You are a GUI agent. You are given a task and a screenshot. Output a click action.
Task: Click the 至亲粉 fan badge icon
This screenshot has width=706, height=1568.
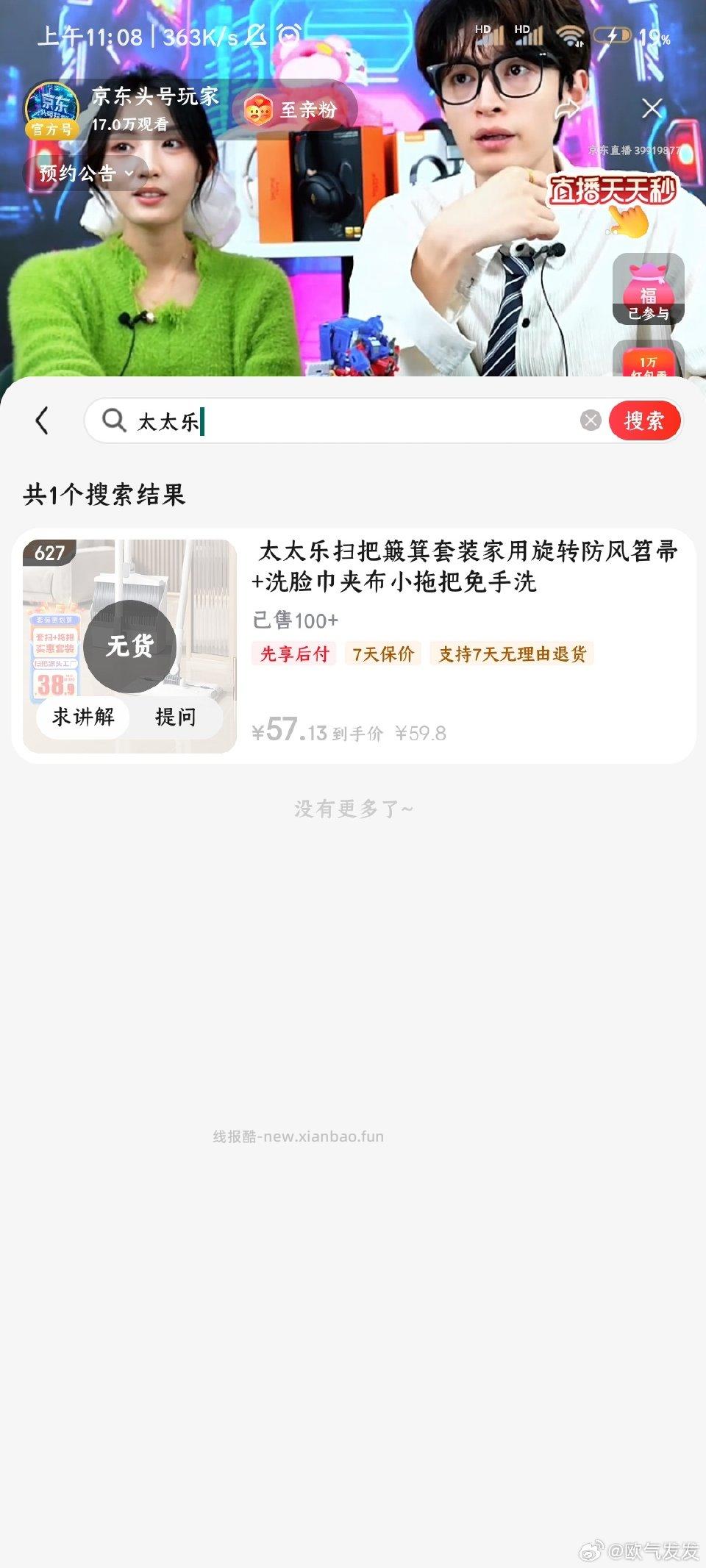(259, 109)
